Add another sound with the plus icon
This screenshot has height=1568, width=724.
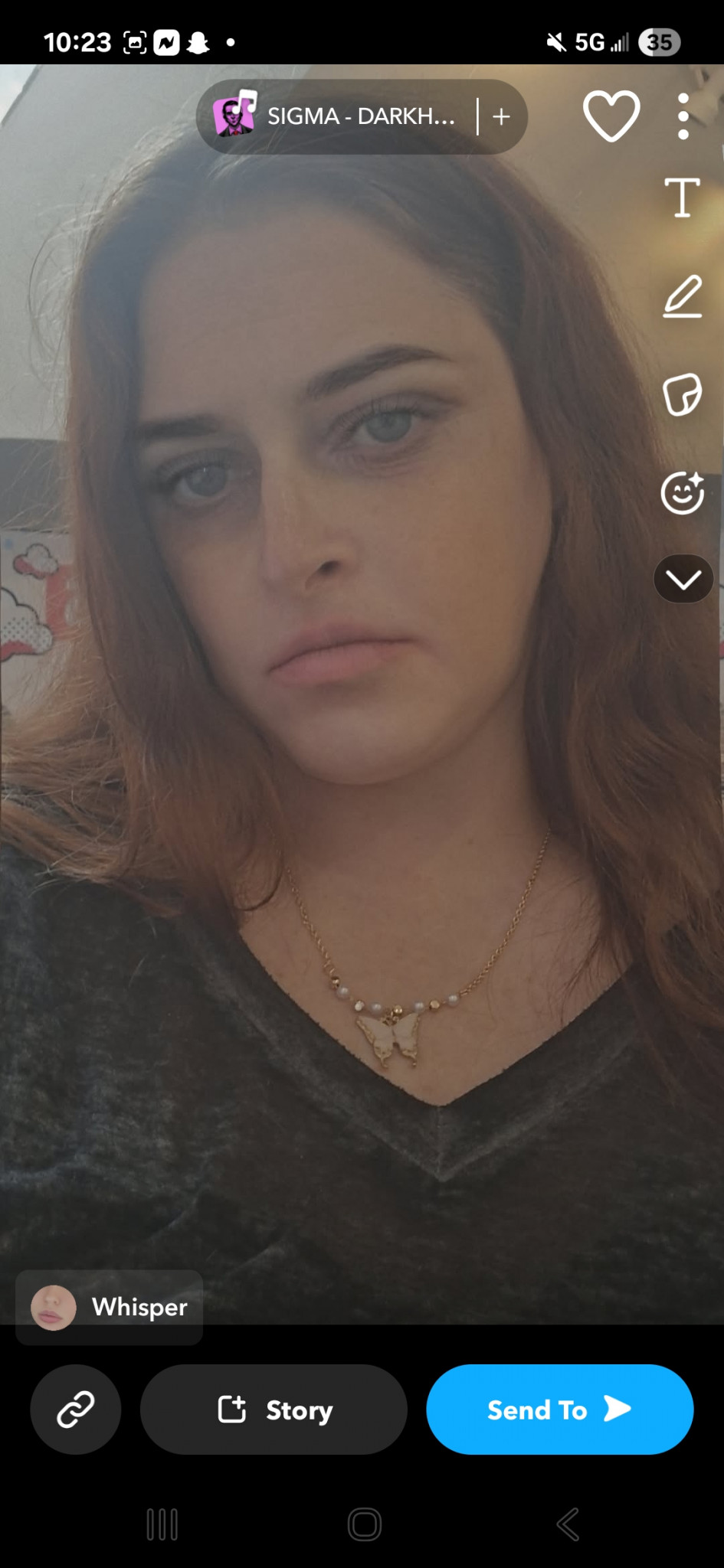click(x=501, y=116)
